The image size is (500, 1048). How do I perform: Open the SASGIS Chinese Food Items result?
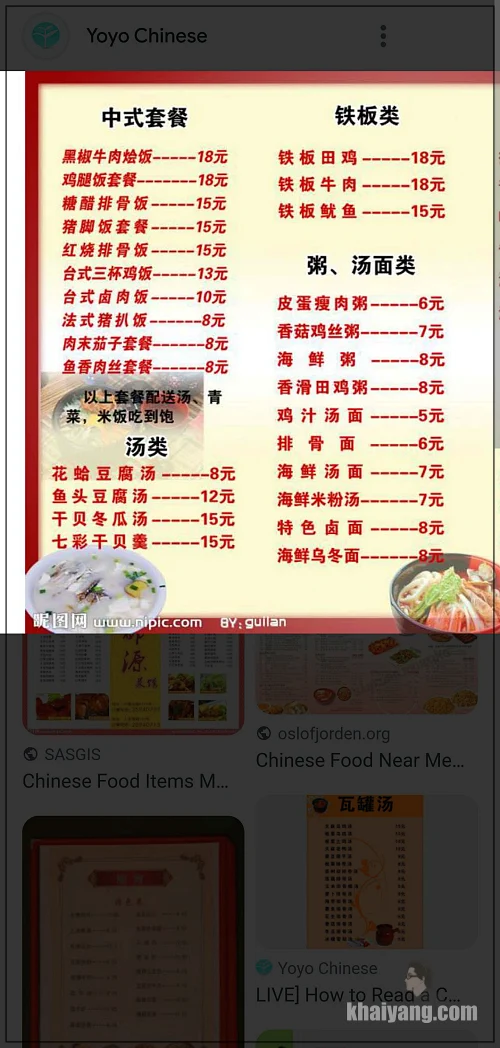pos(126,781)
